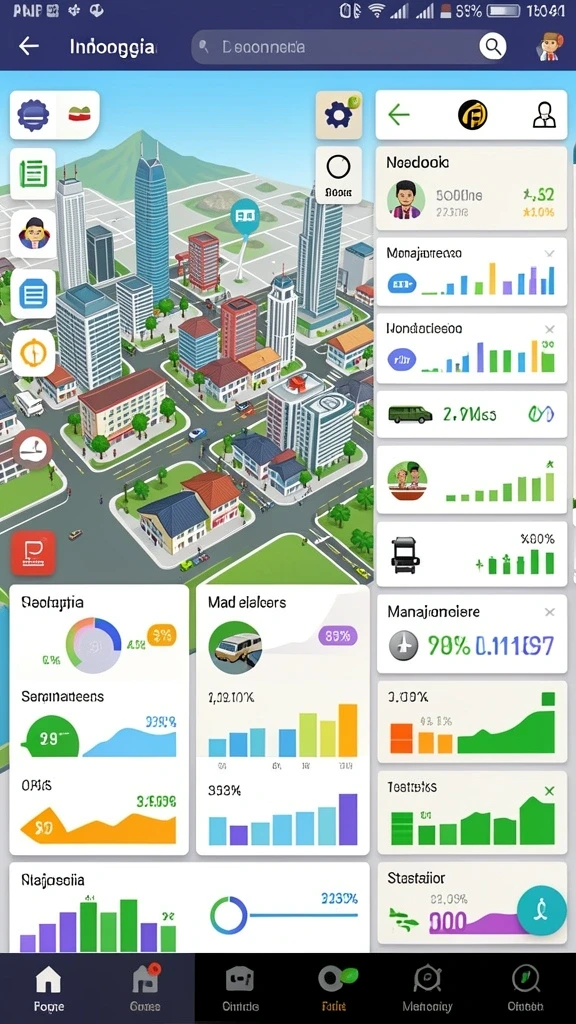Tap the magnifier search icon

[492, 46]
